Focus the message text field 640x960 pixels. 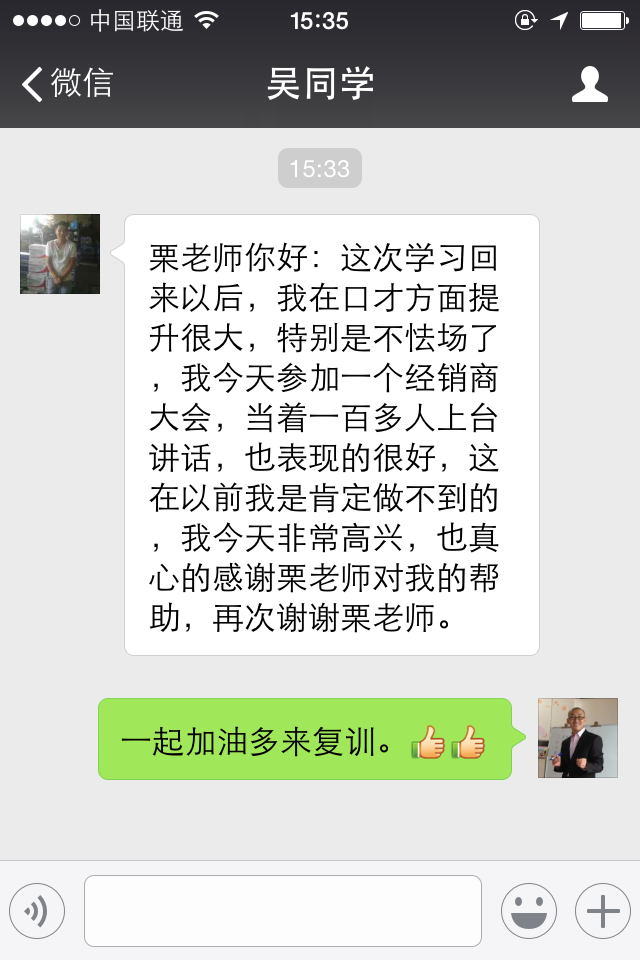pyautogui.click(x=282, y=911)
